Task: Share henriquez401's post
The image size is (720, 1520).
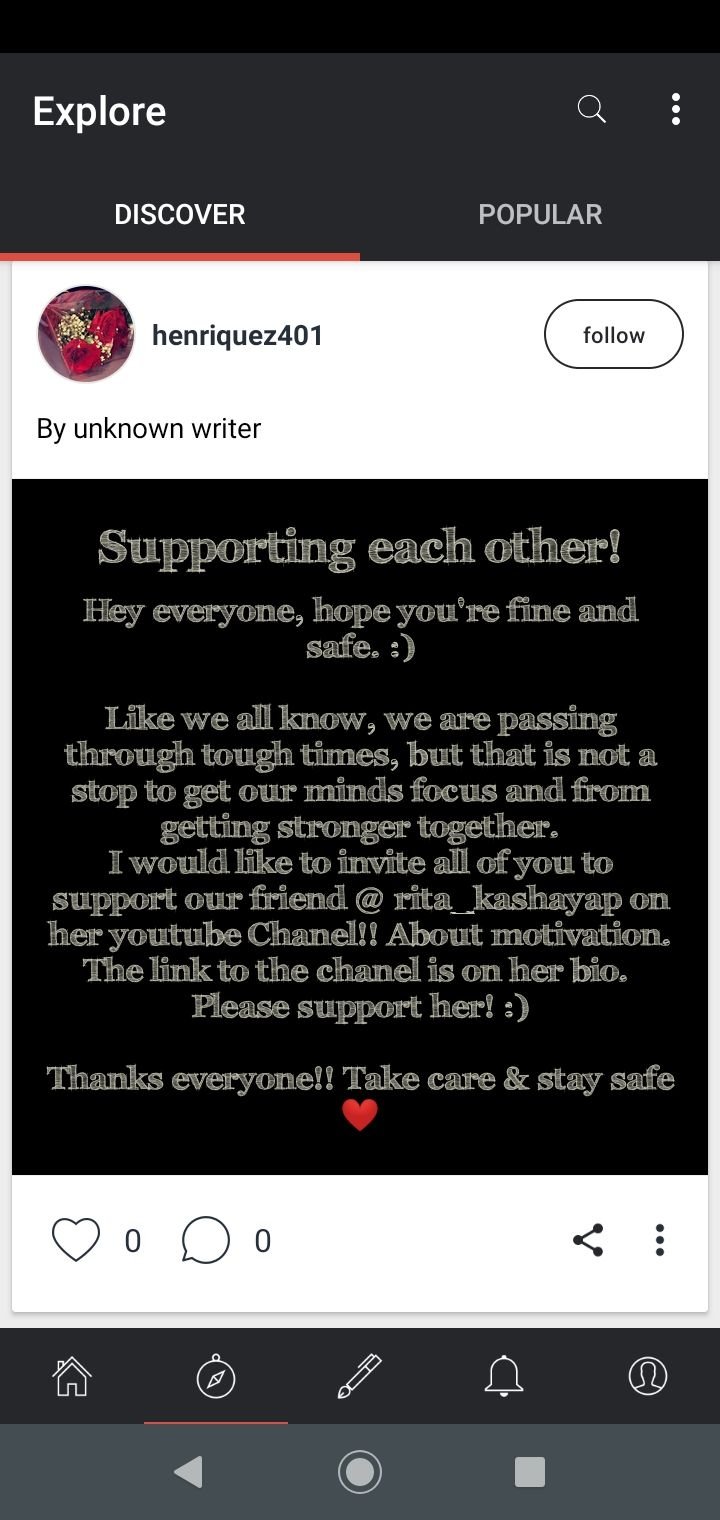Action: 588,1240
